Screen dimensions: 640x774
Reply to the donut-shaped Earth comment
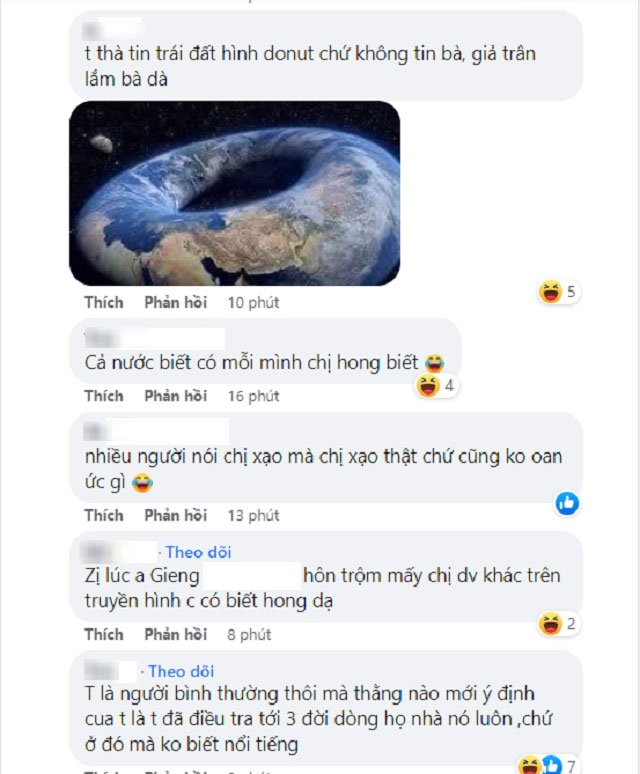(175, 302)
